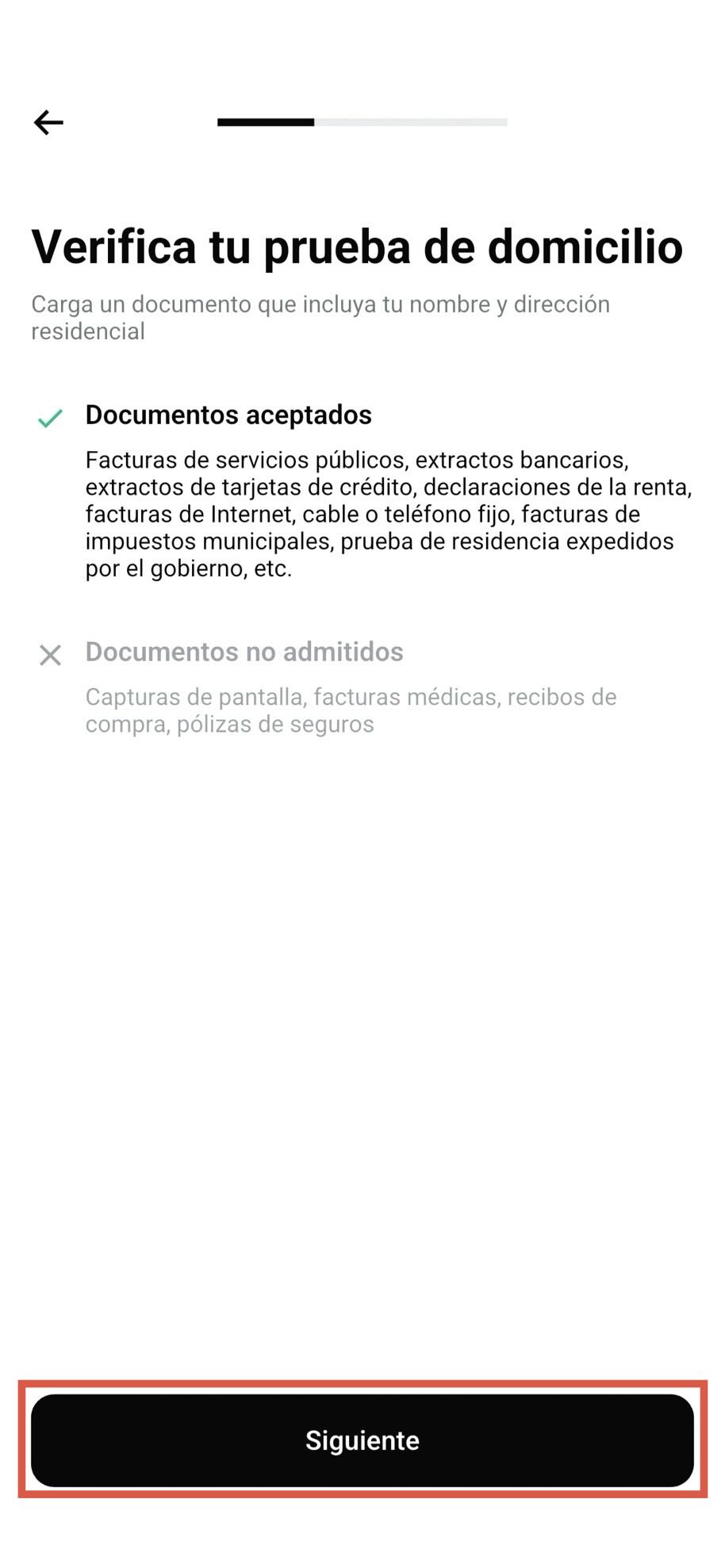Click the progress bar at the top
This screenshot has height=1568, width=725.
pyautogui.click(x=363, y=123)
